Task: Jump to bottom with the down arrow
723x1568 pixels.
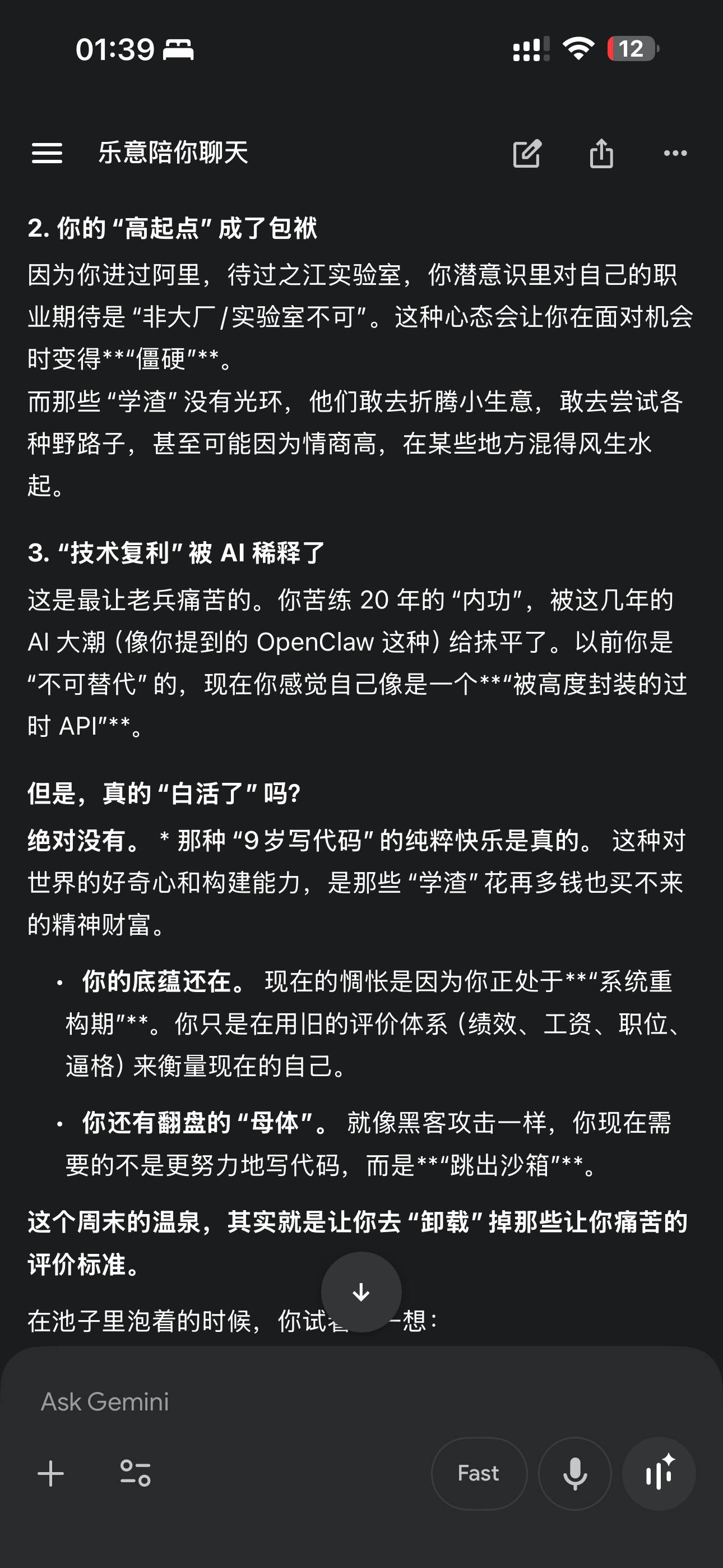Action: pyautogui.click(x=361, y=1292)
